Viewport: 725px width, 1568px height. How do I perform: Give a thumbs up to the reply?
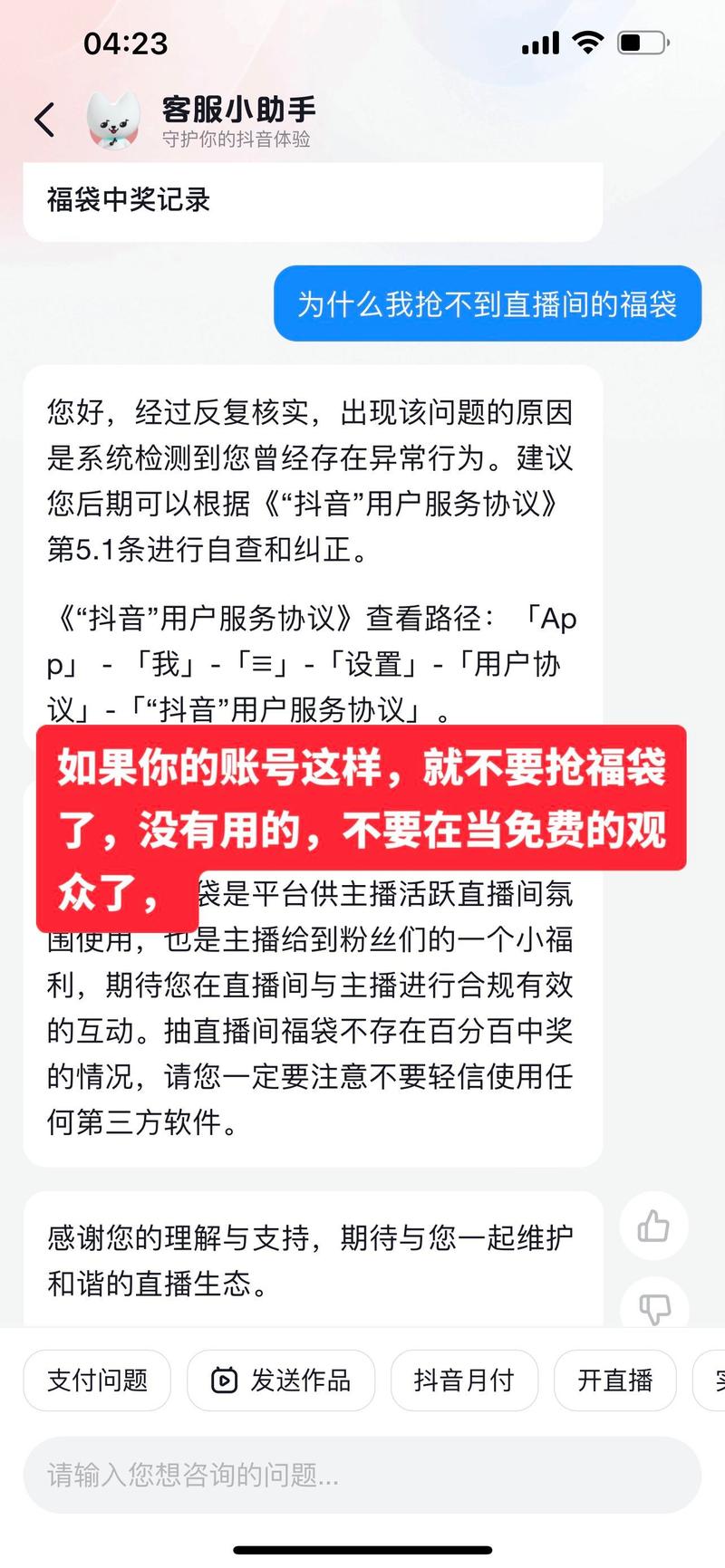point(653,1227)
